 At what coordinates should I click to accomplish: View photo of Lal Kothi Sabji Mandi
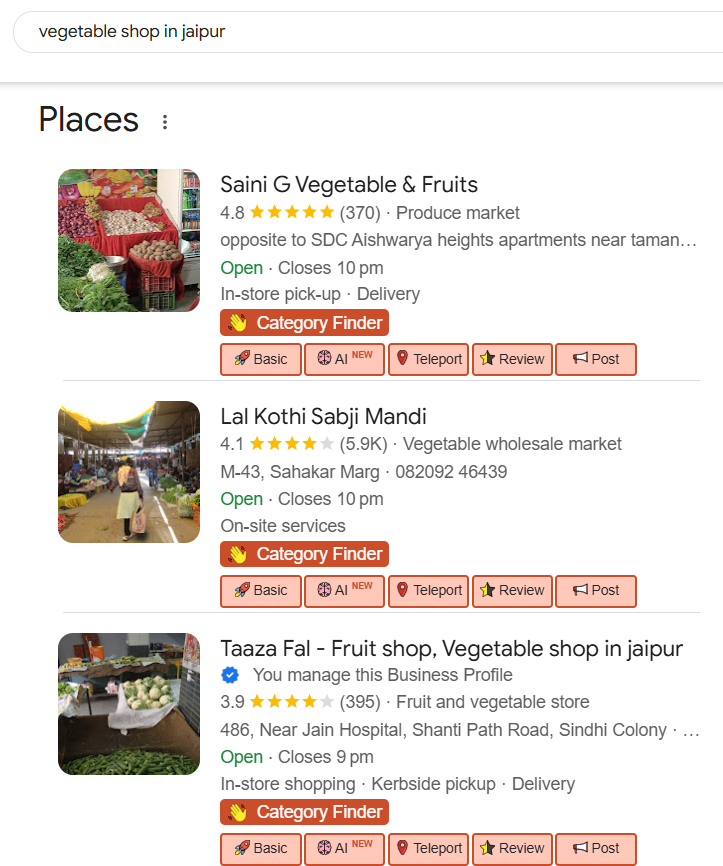click(x=129, y=472)
